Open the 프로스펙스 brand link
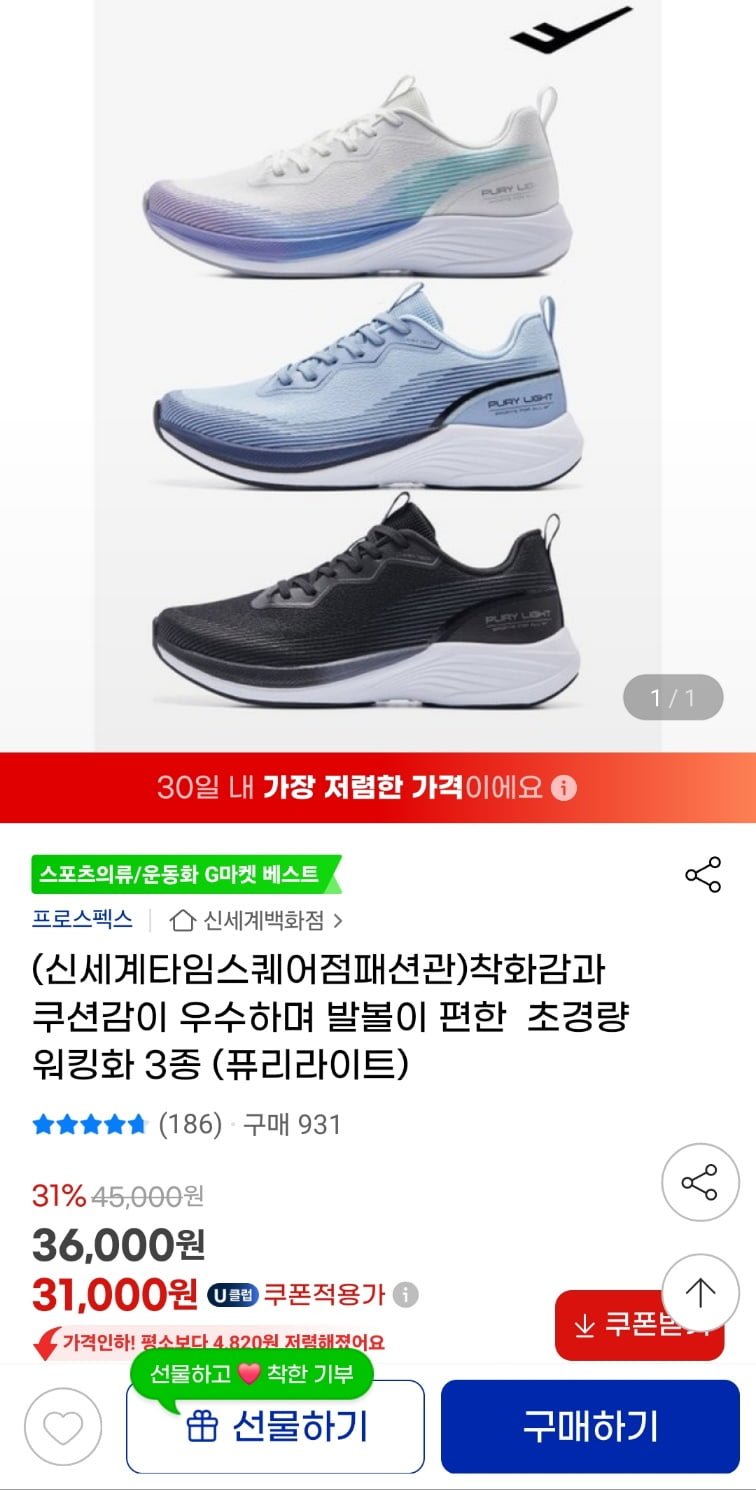The width and height of the screenshot is (756, 1490). [x=82, y=919]
